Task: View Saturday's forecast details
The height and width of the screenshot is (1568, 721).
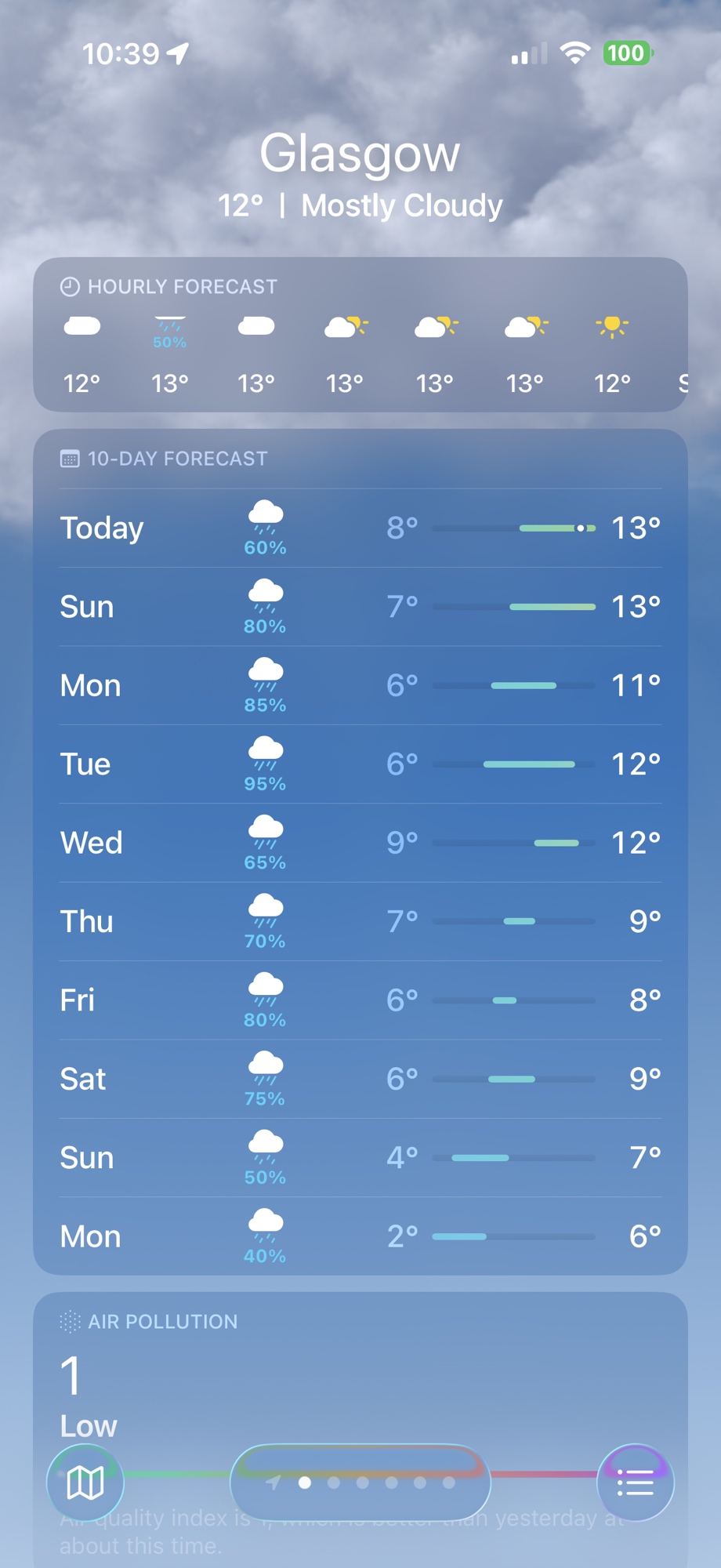Action: tap(360, 1079)
